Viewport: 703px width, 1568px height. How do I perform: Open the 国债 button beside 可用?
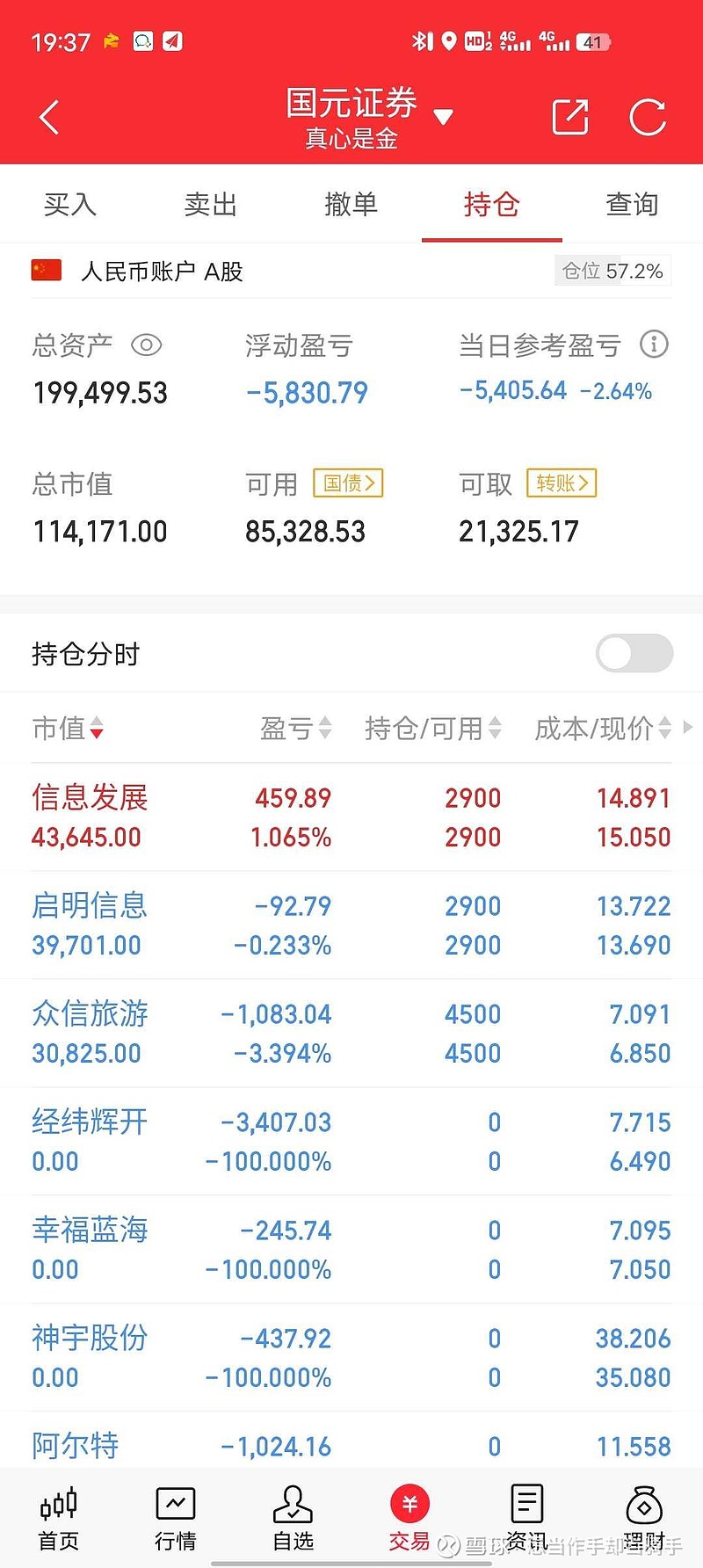coord(348,483)
